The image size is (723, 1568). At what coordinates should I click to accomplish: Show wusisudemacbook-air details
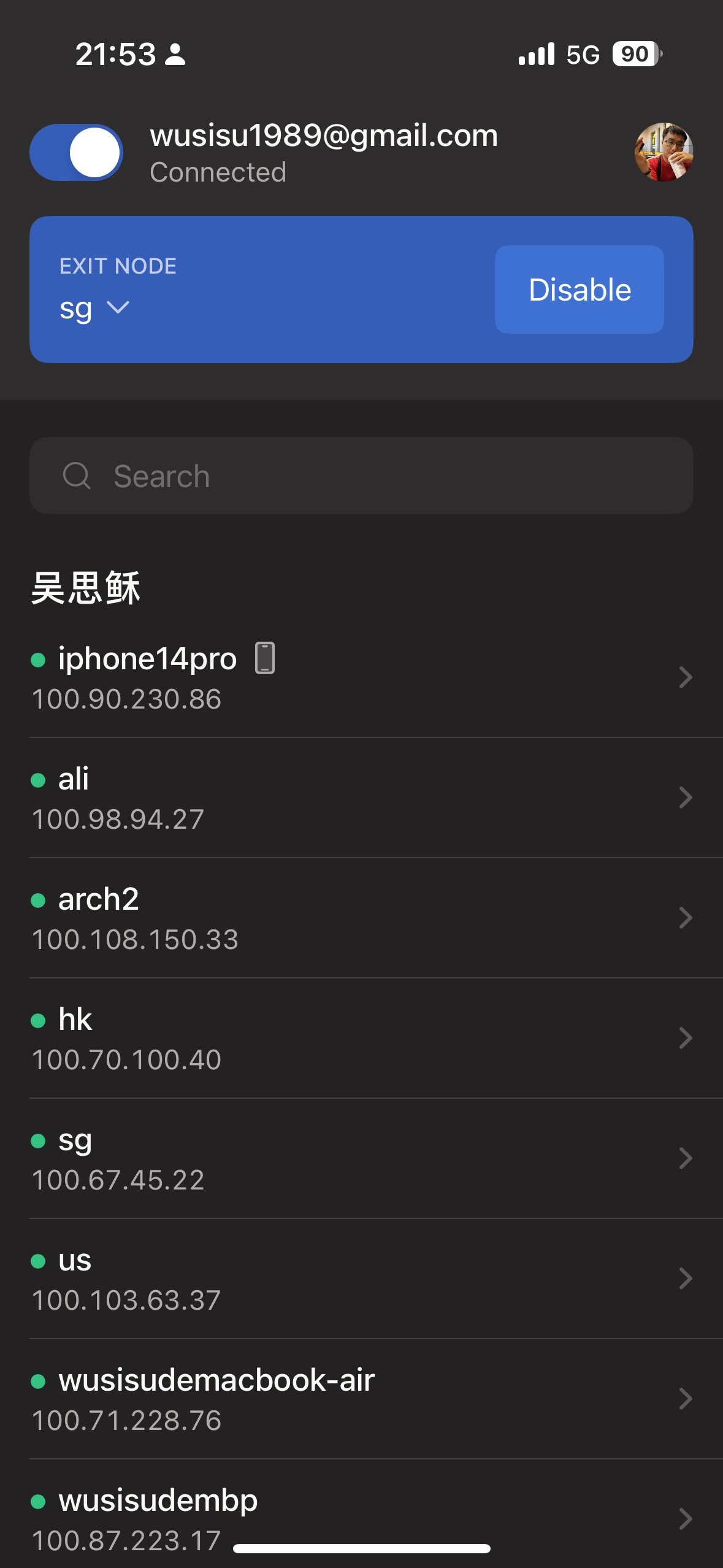click(x=361, y=1399)
